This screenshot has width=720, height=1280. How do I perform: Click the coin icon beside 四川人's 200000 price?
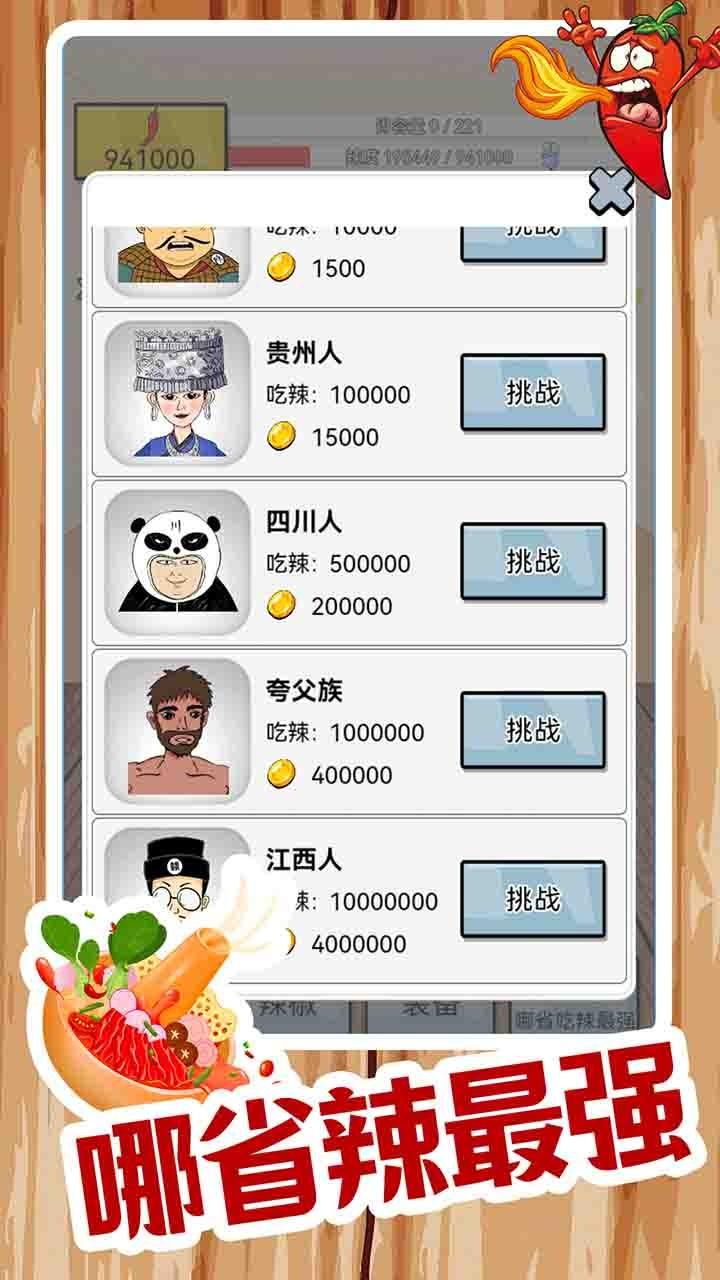tap(281, 604)
